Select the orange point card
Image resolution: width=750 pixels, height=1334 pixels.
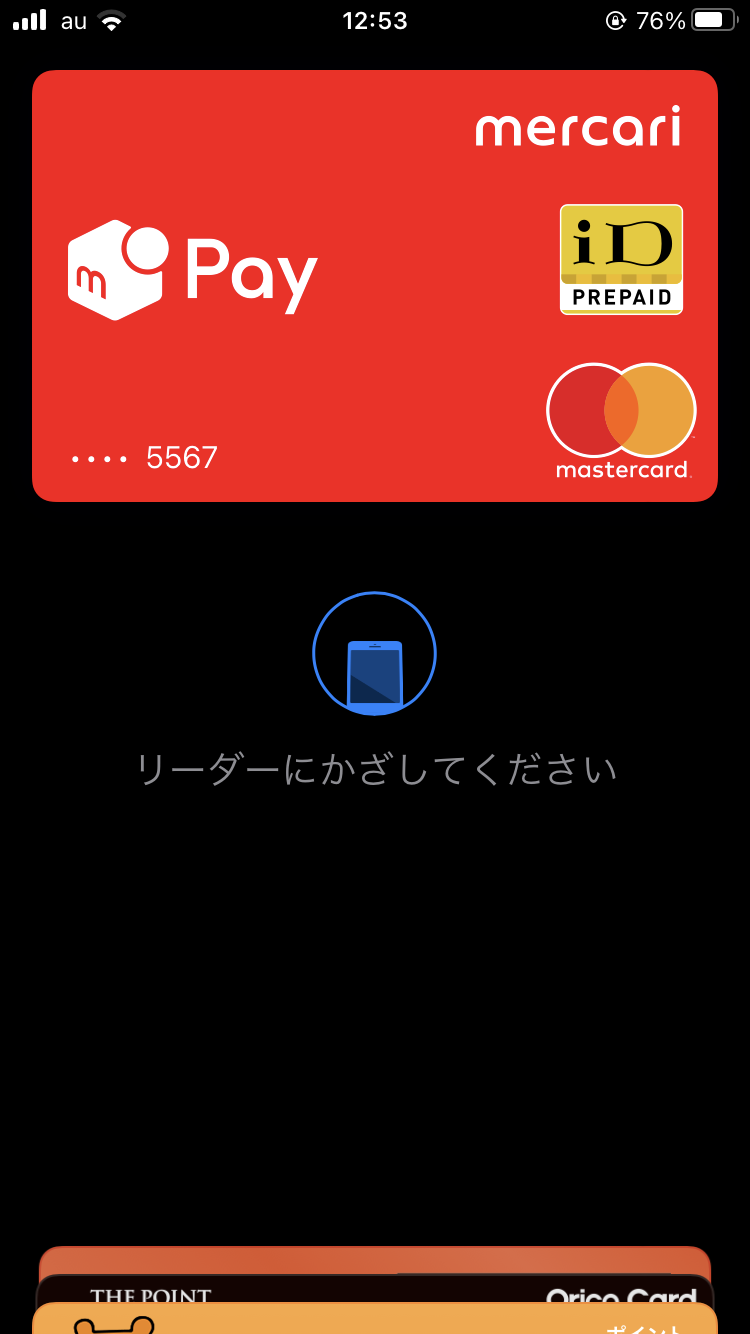[375, 1319]
